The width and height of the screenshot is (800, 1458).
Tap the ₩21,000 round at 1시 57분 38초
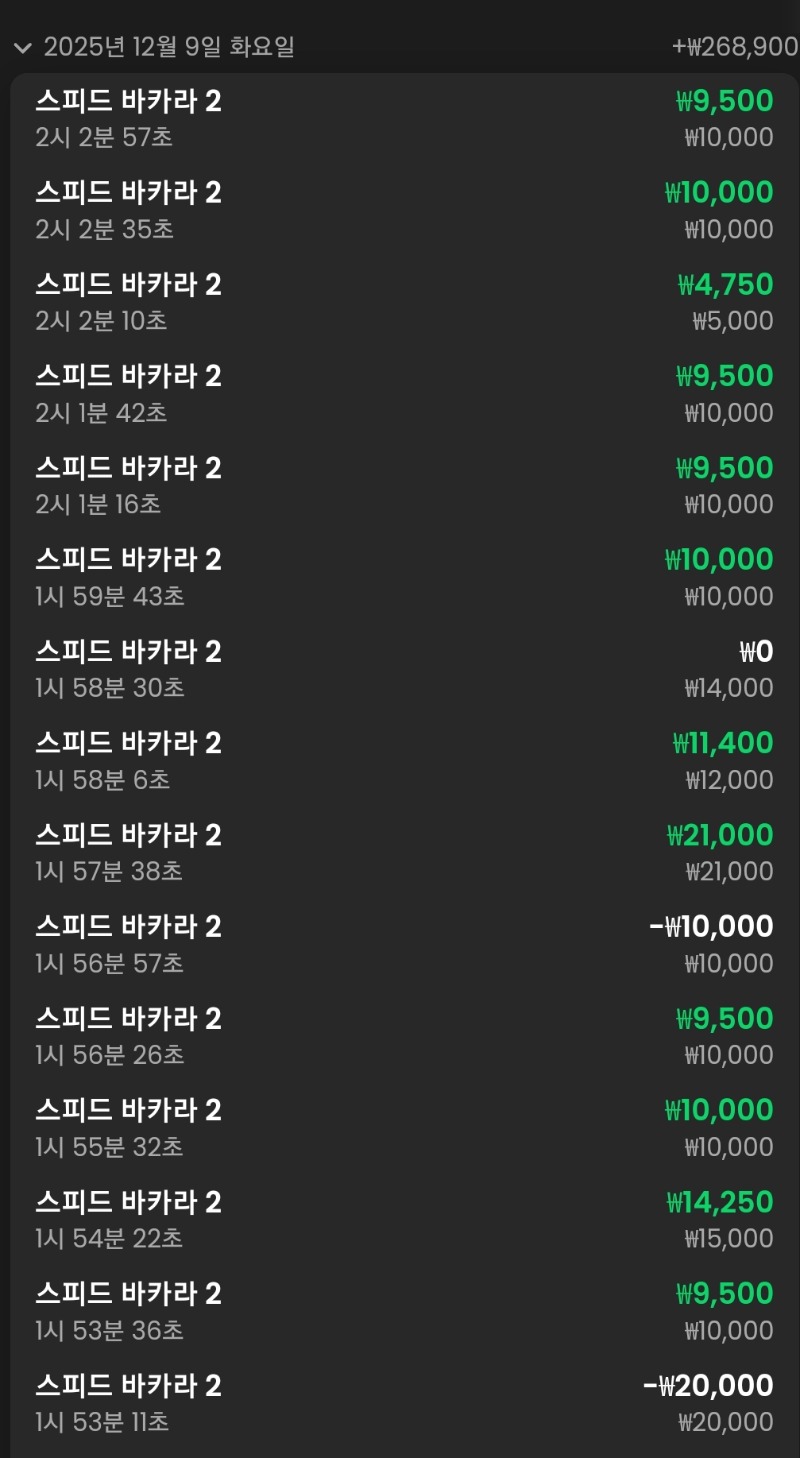[x=400, y=852]
